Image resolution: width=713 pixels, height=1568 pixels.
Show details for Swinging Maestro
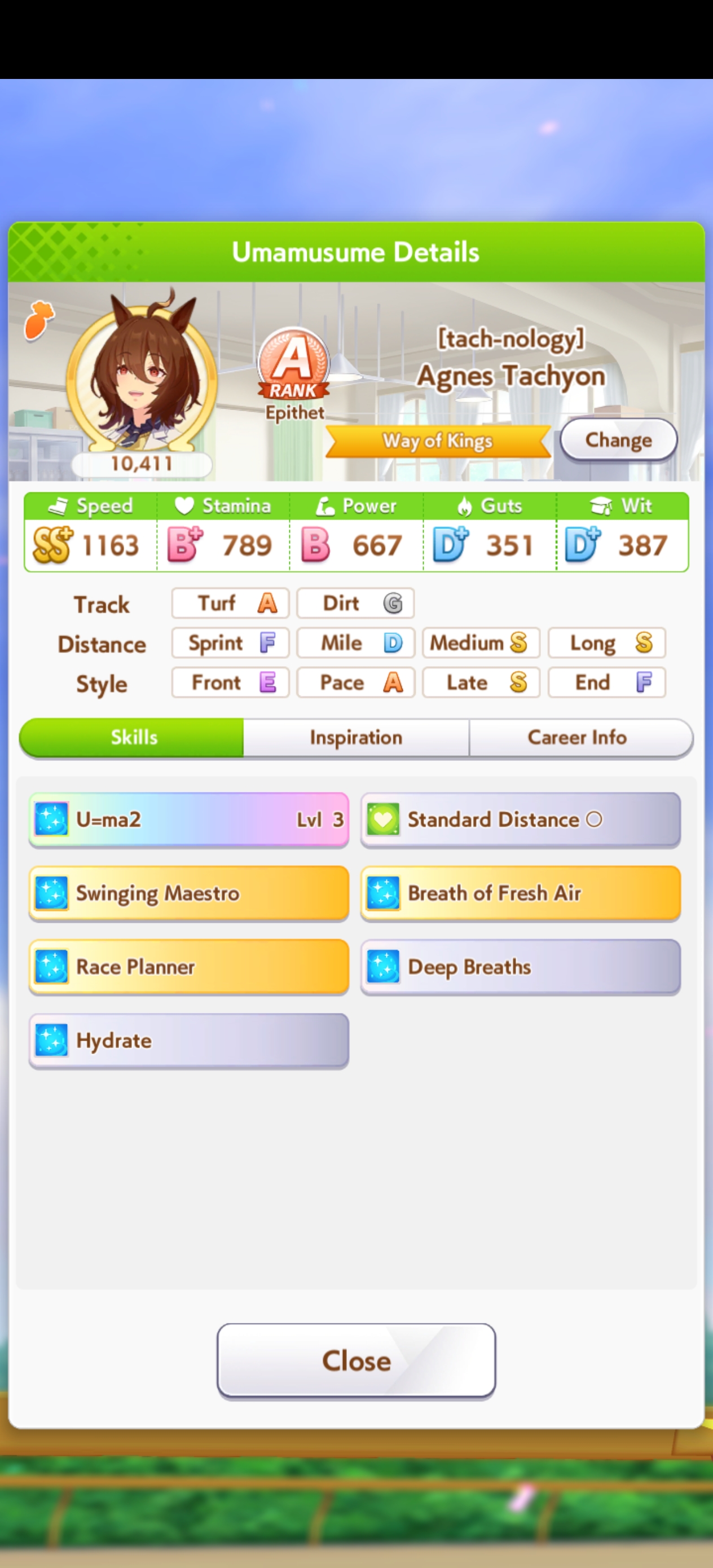tap(189, 893)
